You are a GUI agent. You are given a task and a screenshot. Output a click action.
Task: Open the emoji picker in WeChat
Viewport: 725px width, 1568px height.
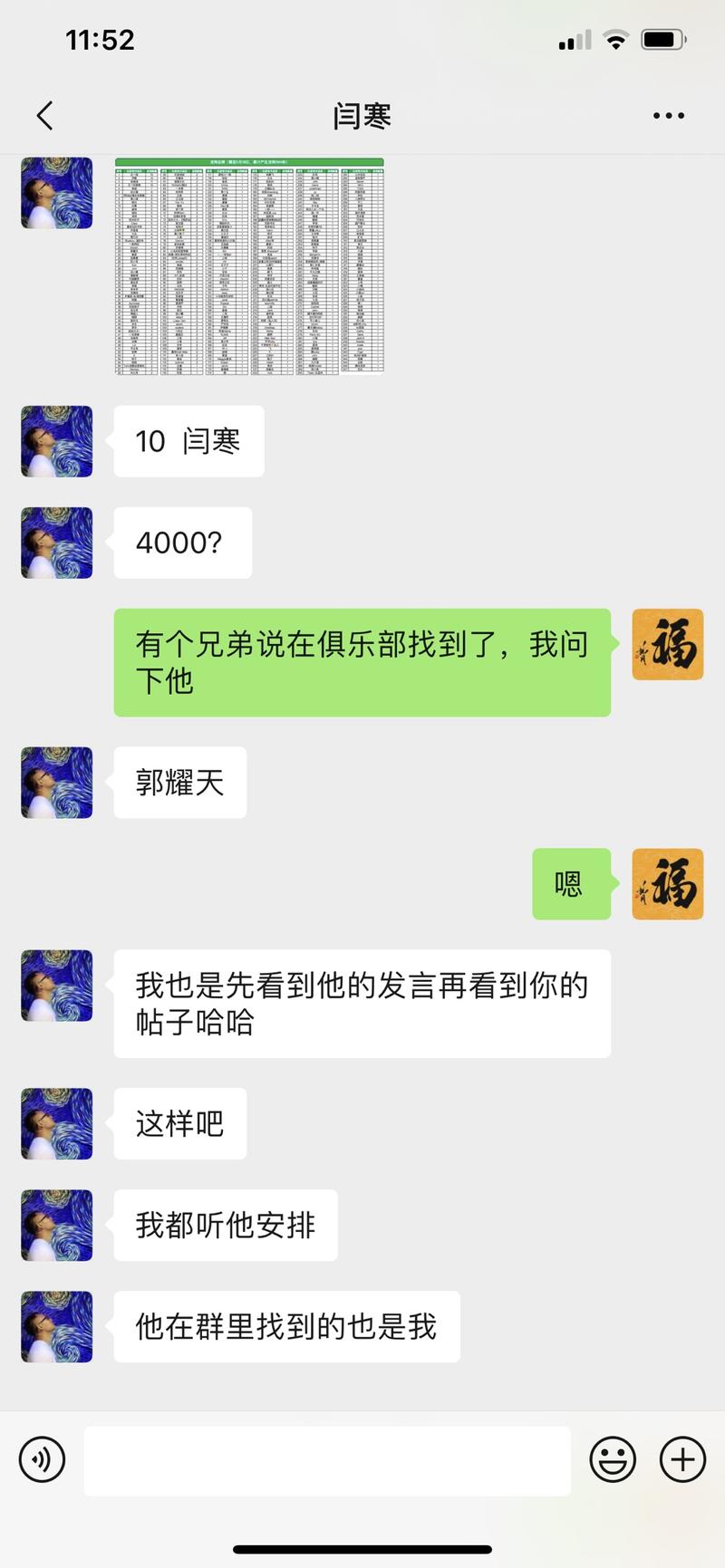(x=611, y=1460)
